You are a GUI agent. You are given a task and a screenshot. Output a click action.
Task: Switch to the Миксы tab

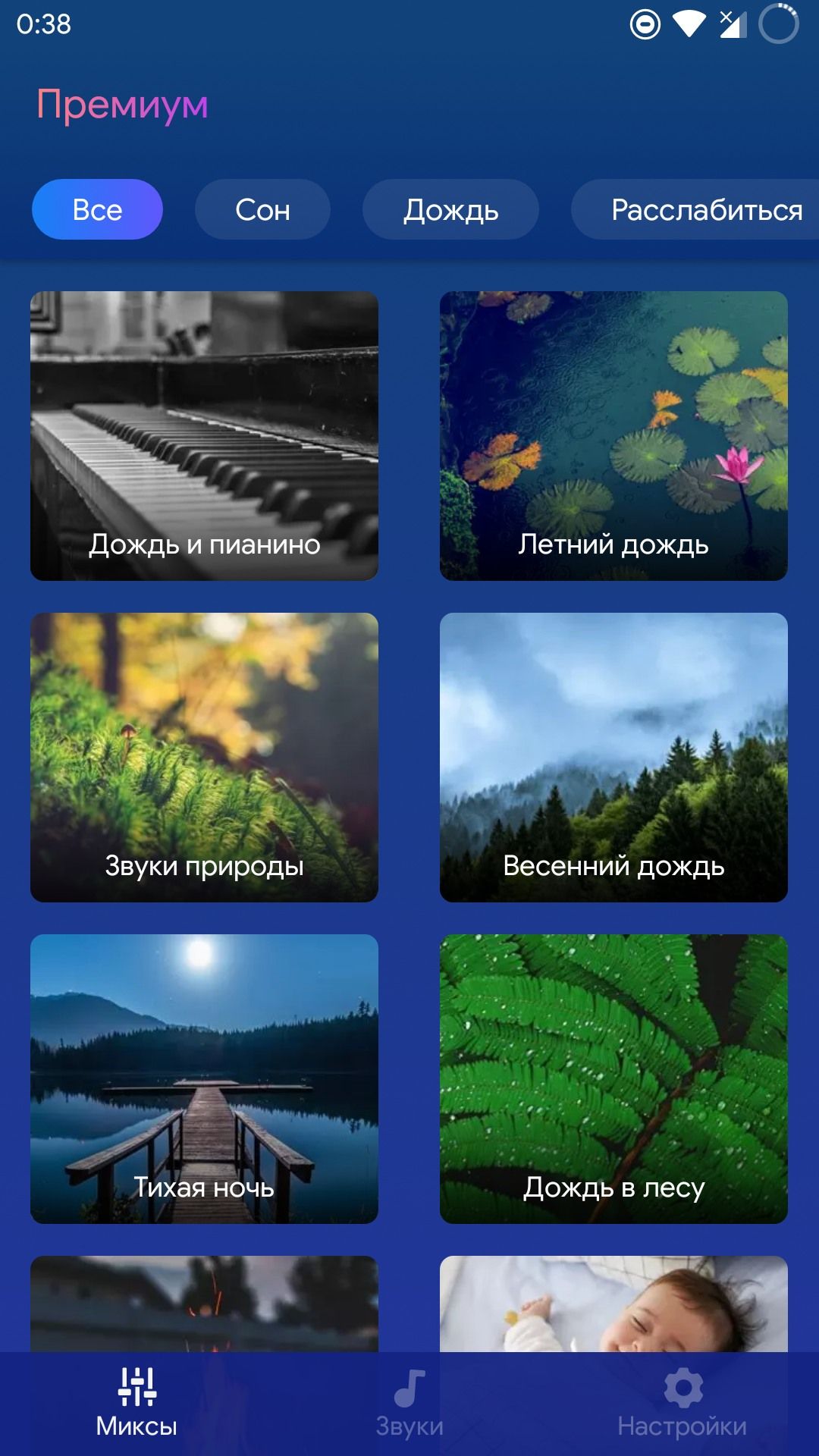pos(136,1404)
